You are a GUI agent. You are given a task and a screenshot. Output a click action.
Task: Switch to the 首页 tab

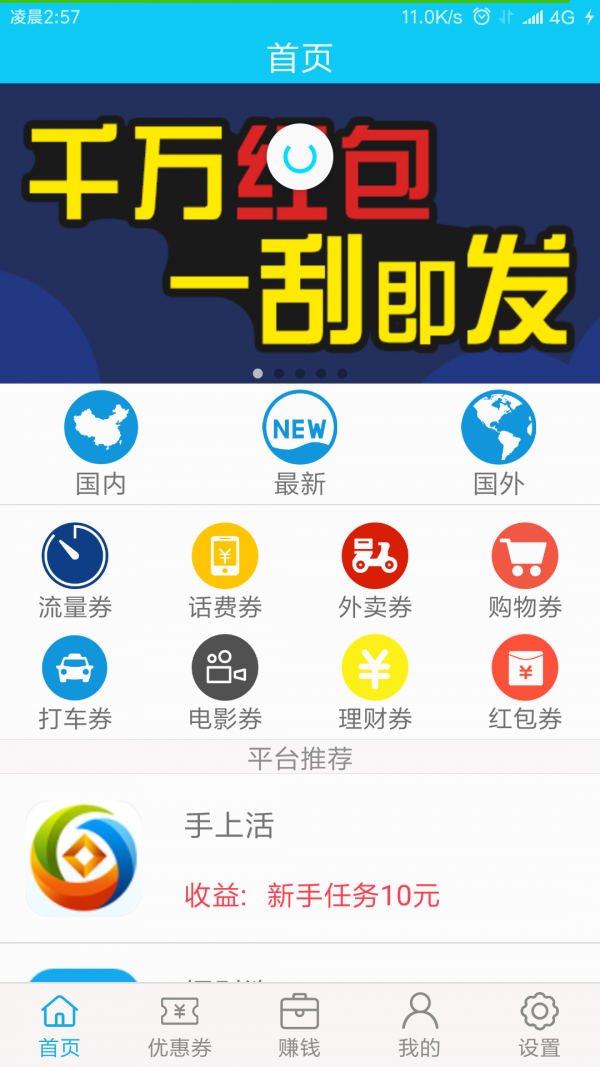click(x=60, y=1025)
